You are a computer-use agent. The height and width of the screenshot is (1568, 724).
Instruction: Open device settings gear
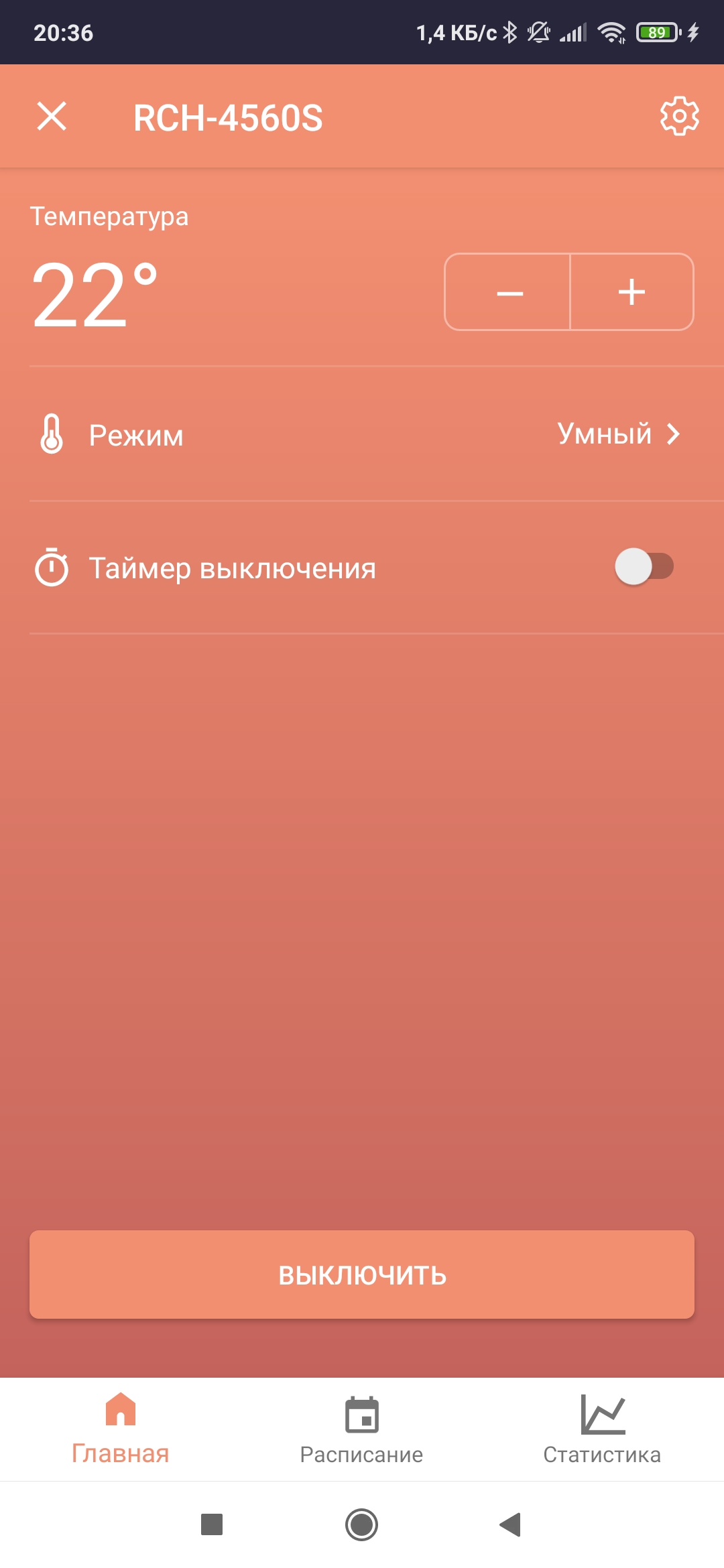(679, 117)
